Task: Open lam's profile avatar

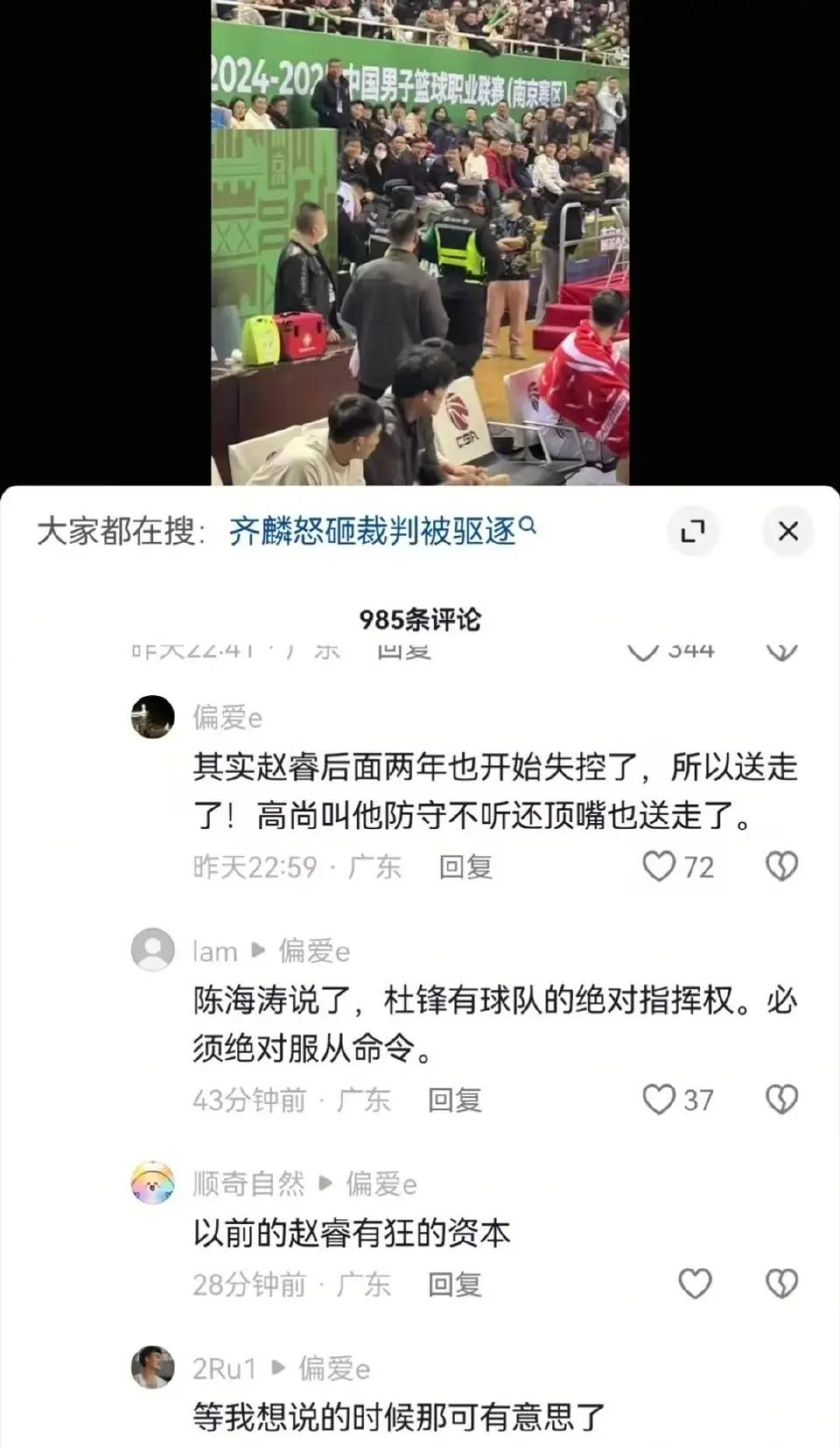Action: (153, 950)
